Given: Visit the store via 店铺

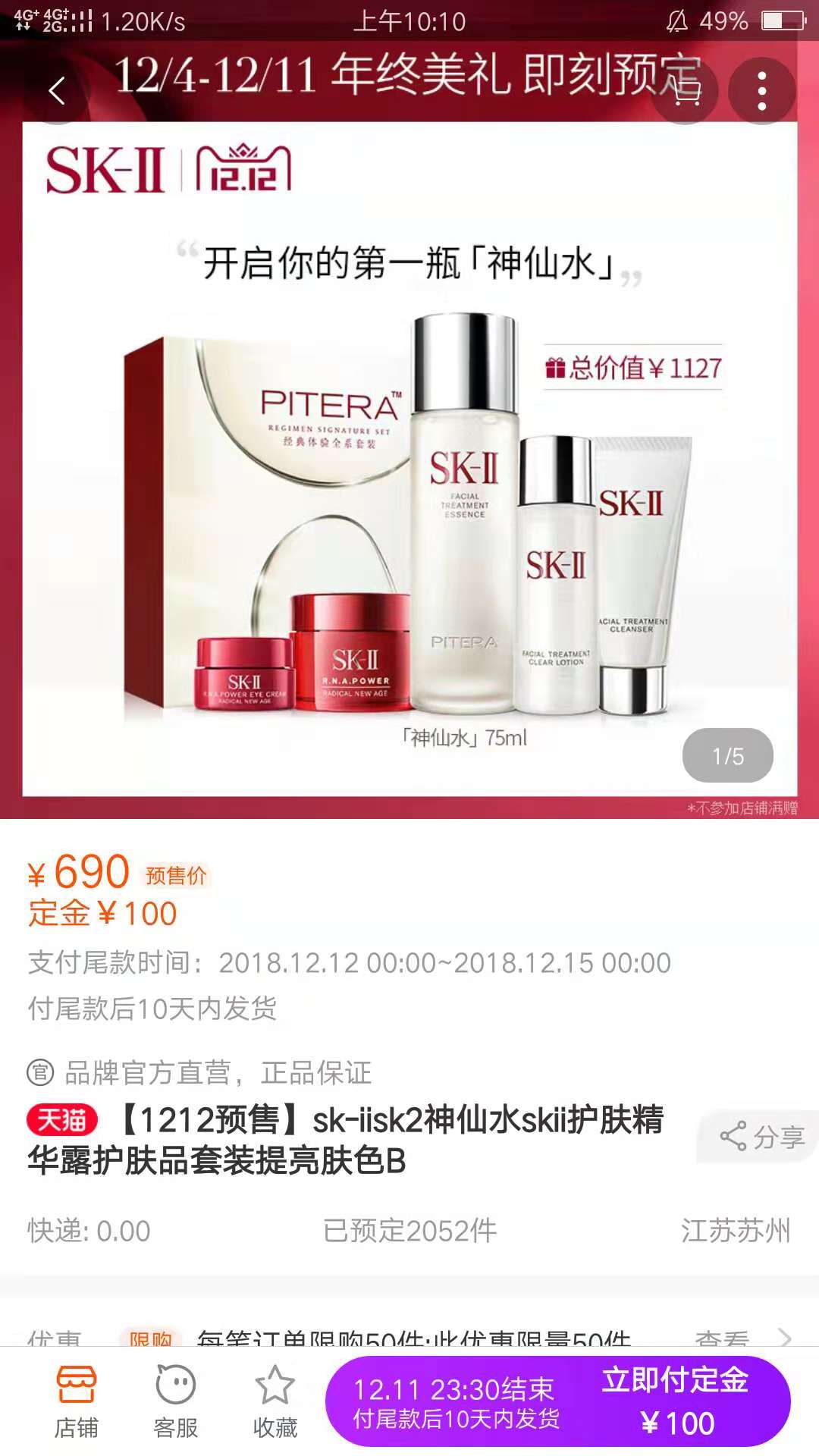Looking at the screenshot, I should (77, 1403).
